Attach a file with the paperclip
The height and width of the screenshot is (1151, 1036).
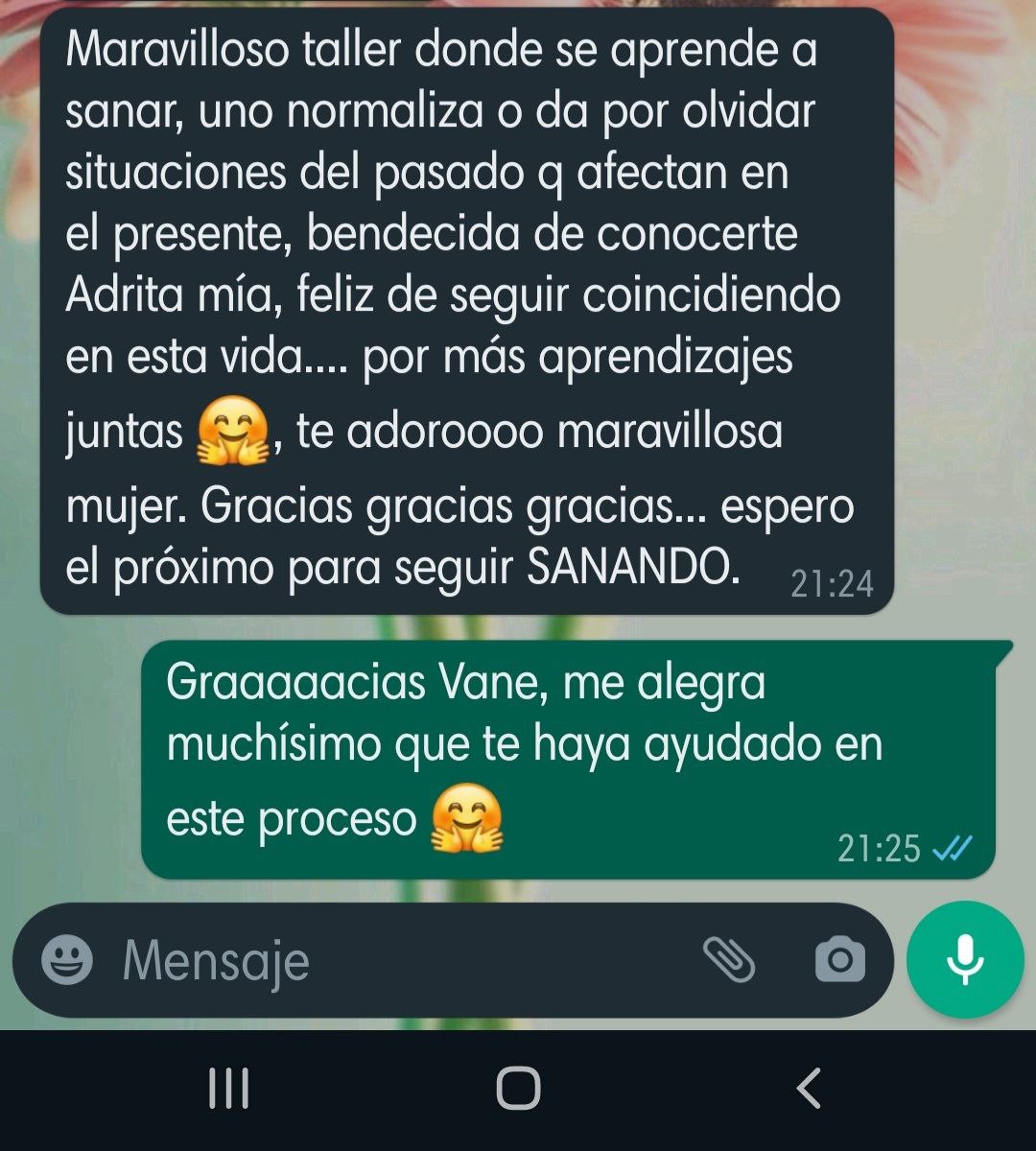pyautogui.click(x=730, y=960)
